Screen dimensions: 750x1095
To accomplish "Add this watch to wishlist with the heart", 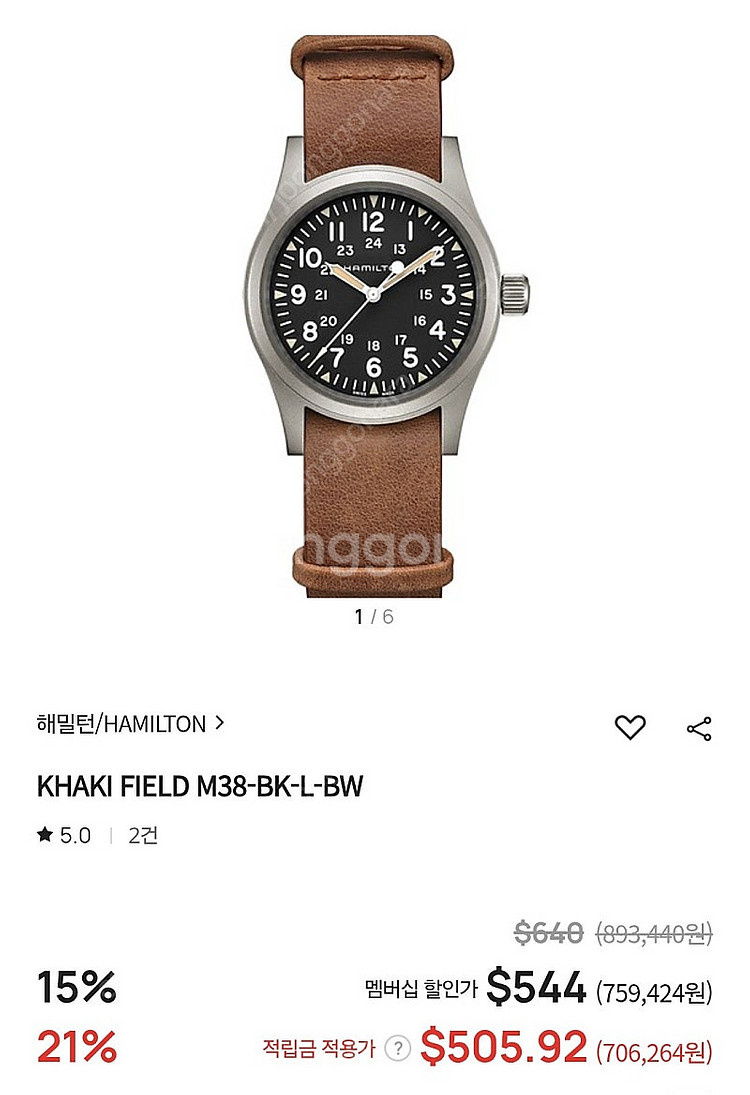I will [x=630, y=728].
